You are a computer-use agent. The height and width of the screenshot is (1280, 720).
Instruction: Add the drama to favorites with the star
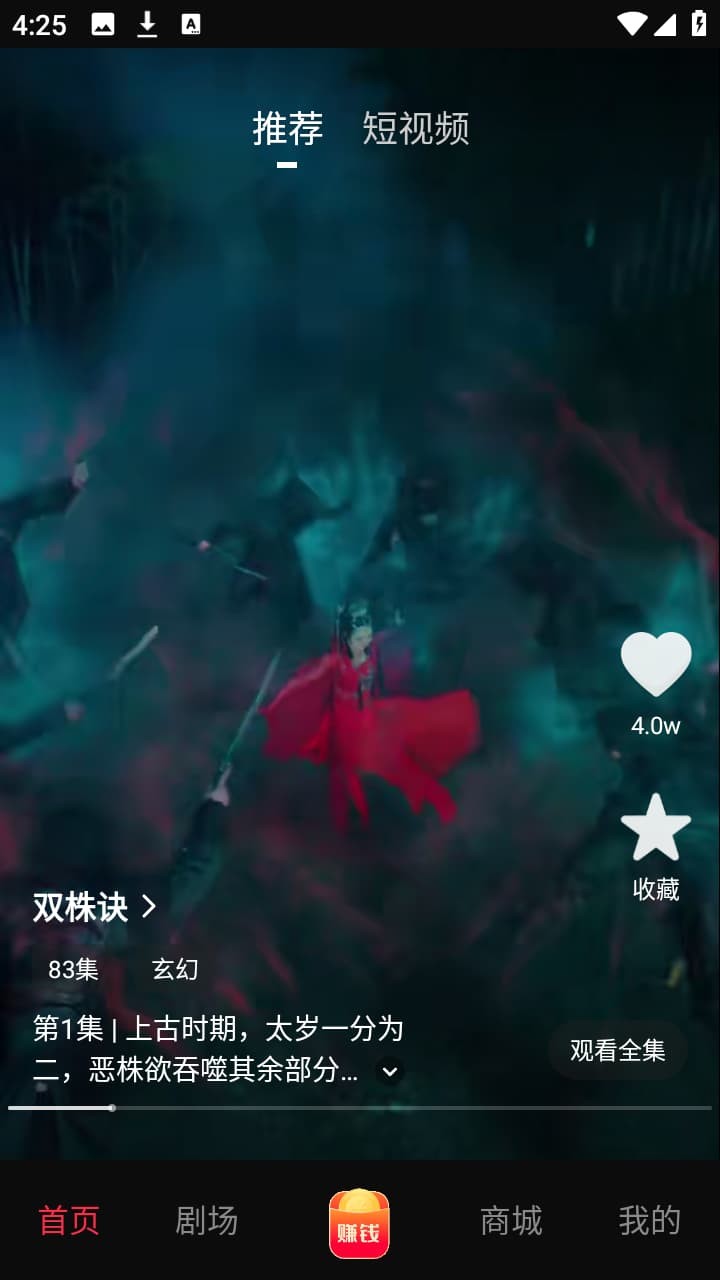656,828
